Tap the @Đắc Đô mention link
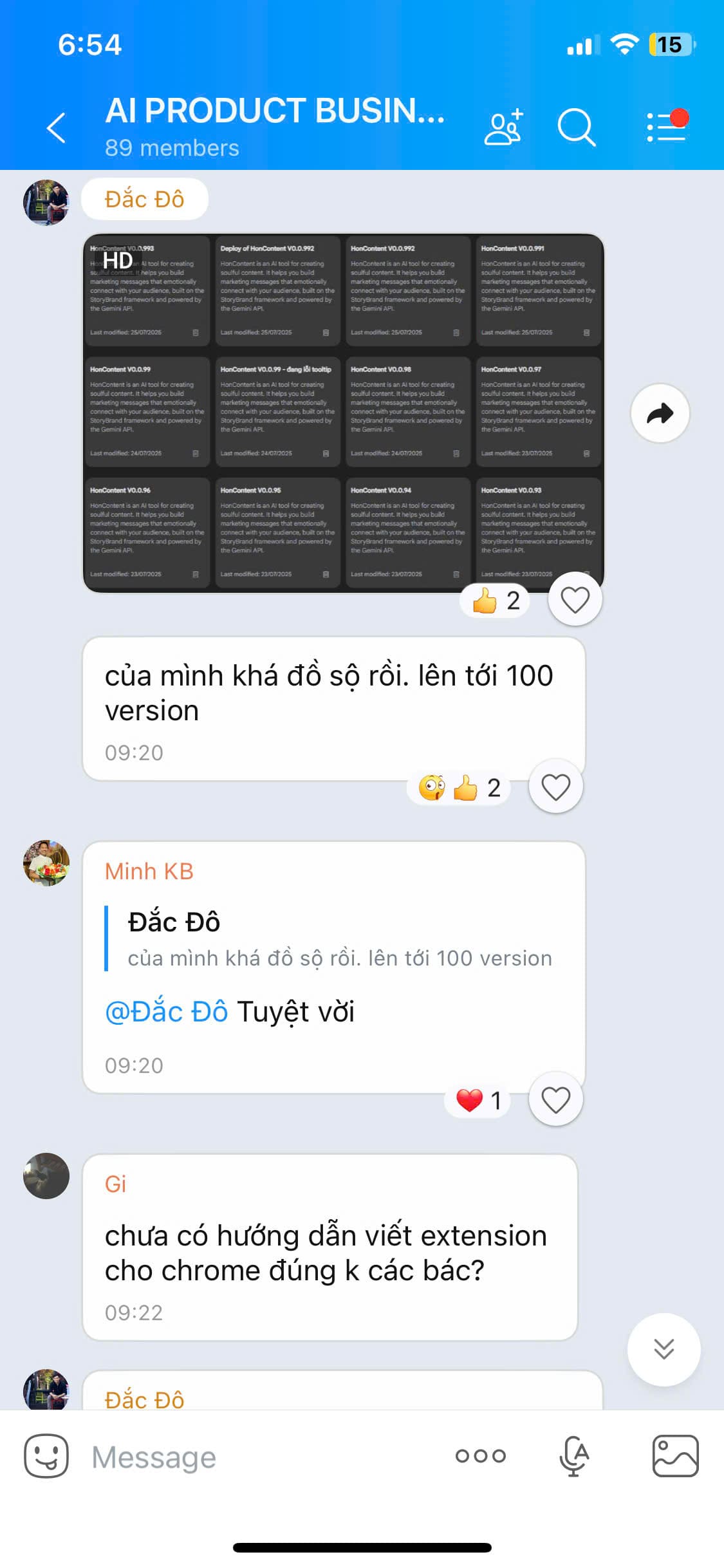Viewport: 724px width, 1568px height. (166, 1012)
